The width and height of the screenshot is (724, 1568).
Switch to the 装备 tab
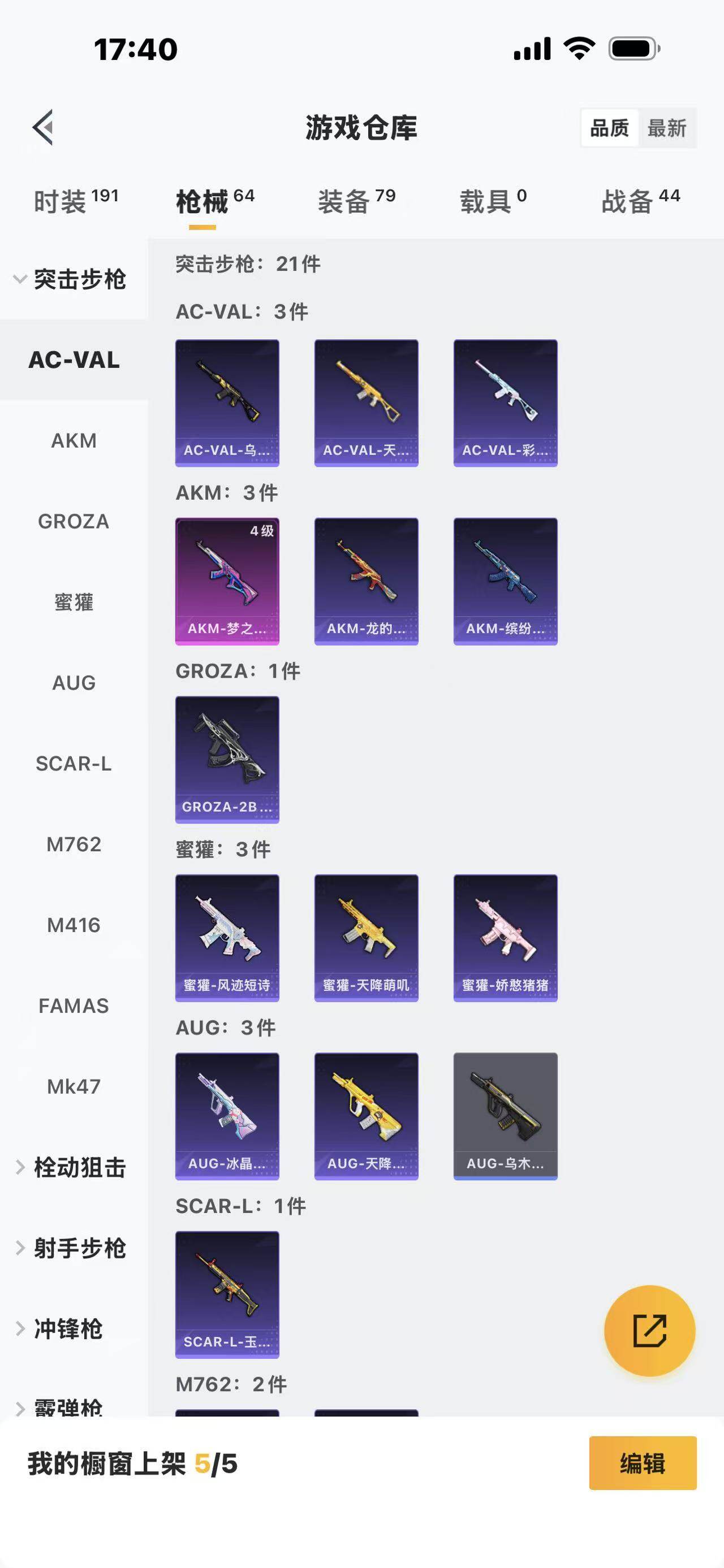[356, 201]
